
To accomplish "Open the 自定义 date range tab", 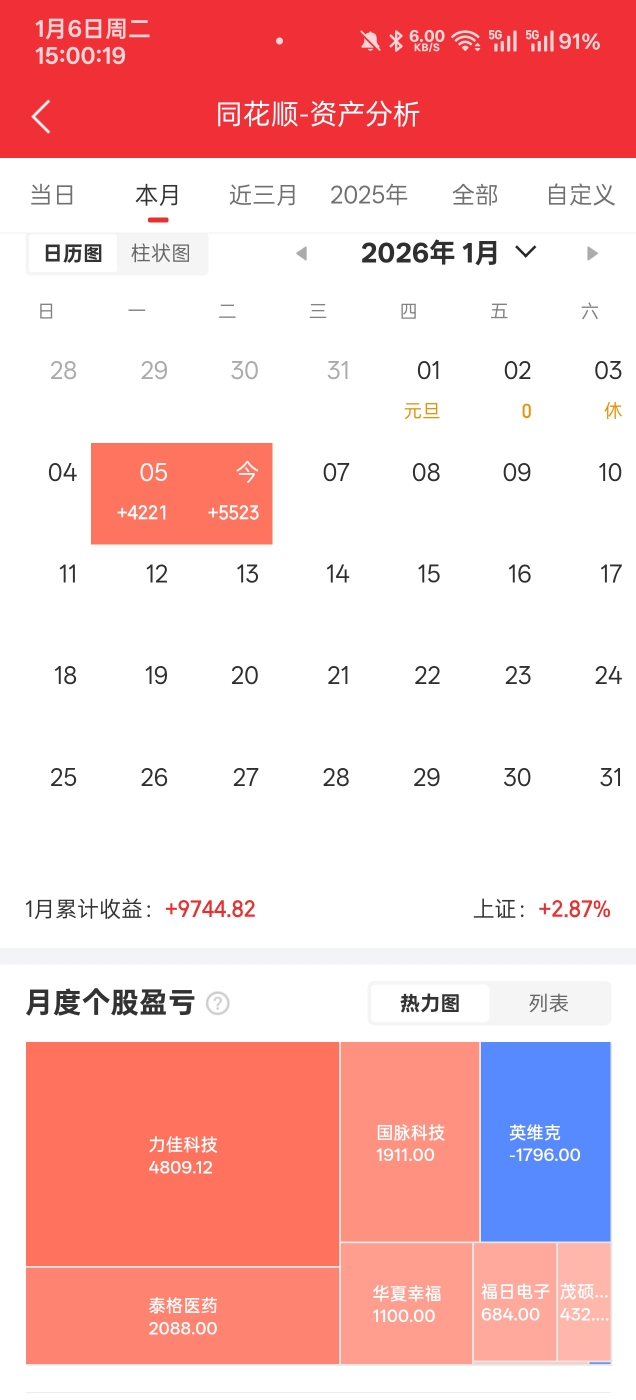I will (x=580, y=195).
